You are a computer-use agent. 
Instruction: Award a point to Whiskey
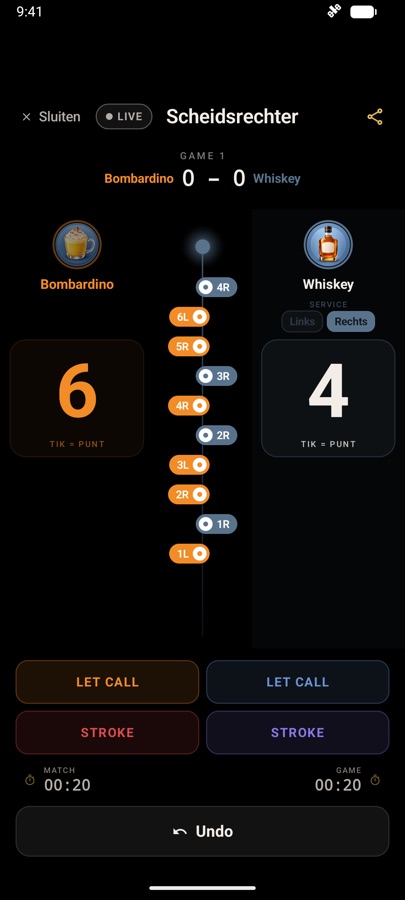point(328,398)
